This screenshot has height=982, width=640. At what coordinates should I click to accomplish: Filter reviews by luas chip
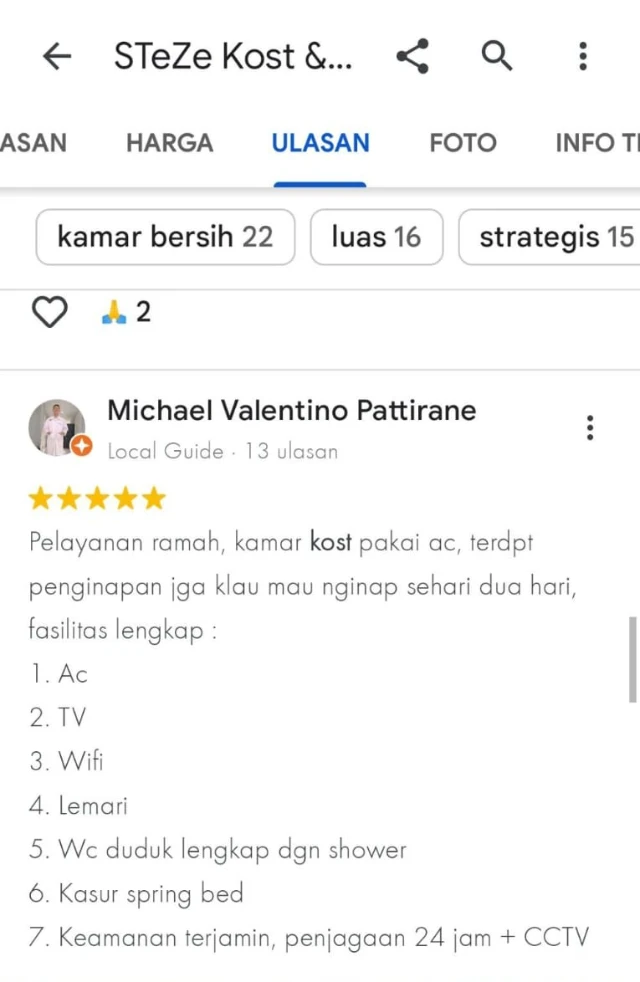click(376, 237)
